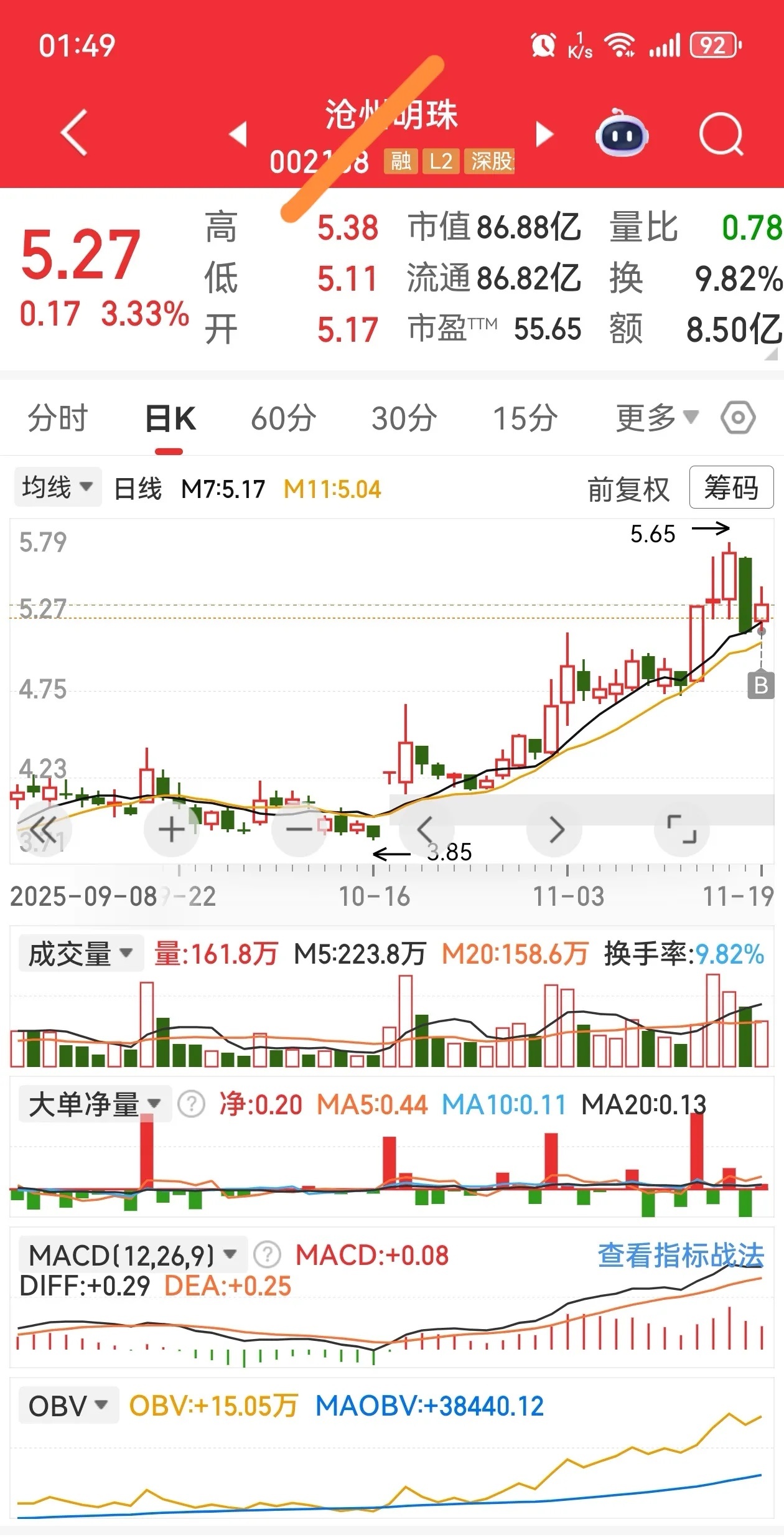Switch to the 分时 chart tab

pyautogui.click(x=58, y=418)
